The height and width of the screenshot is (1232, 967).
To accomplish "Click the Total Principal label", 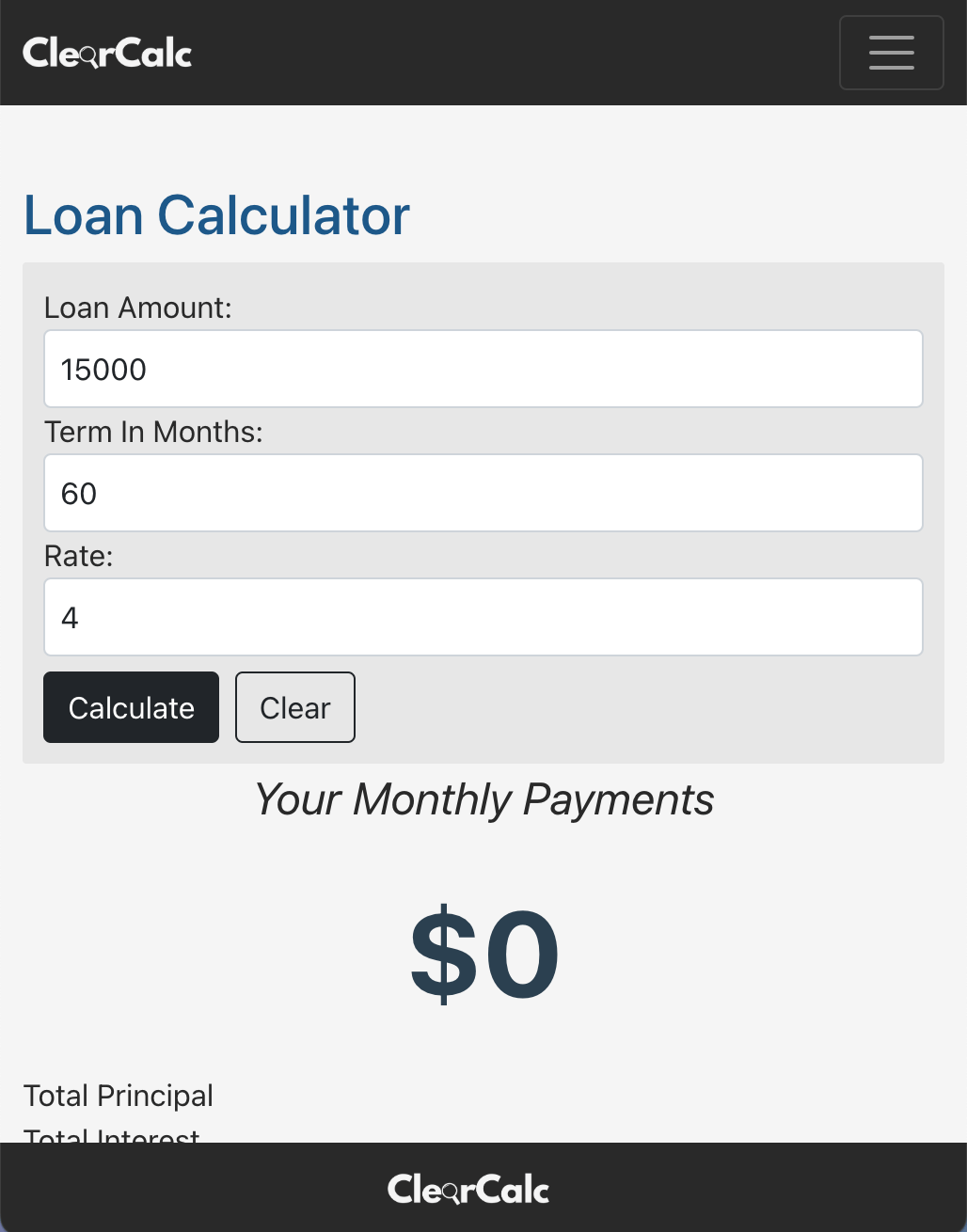I will [119, 1095].
